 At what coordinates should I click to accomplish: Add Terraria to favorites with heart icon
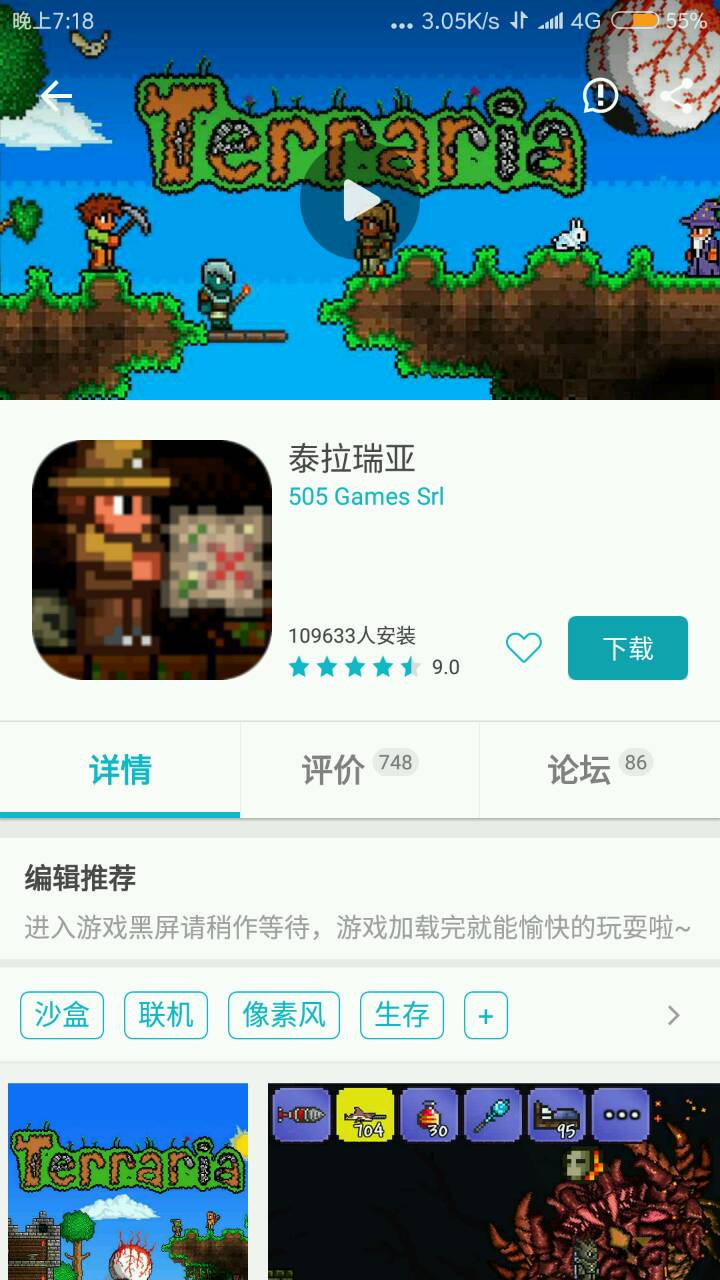[523, 648]
